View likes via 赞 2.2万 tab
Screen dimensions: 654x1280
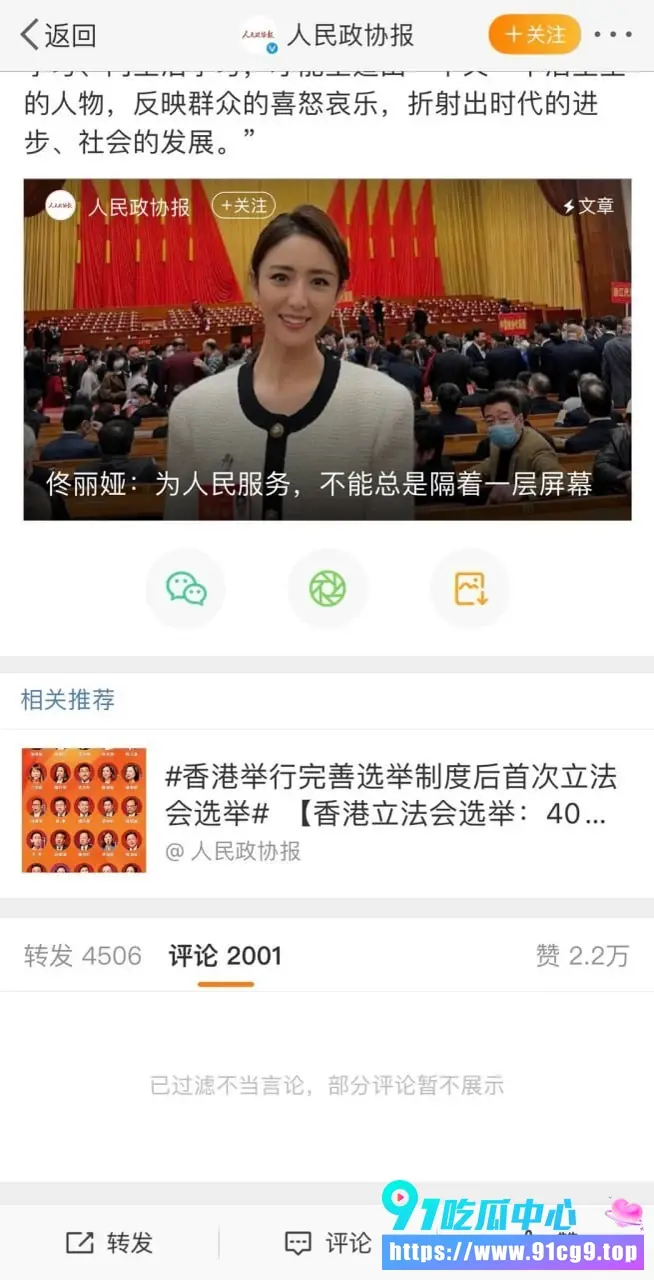[582, 956]
